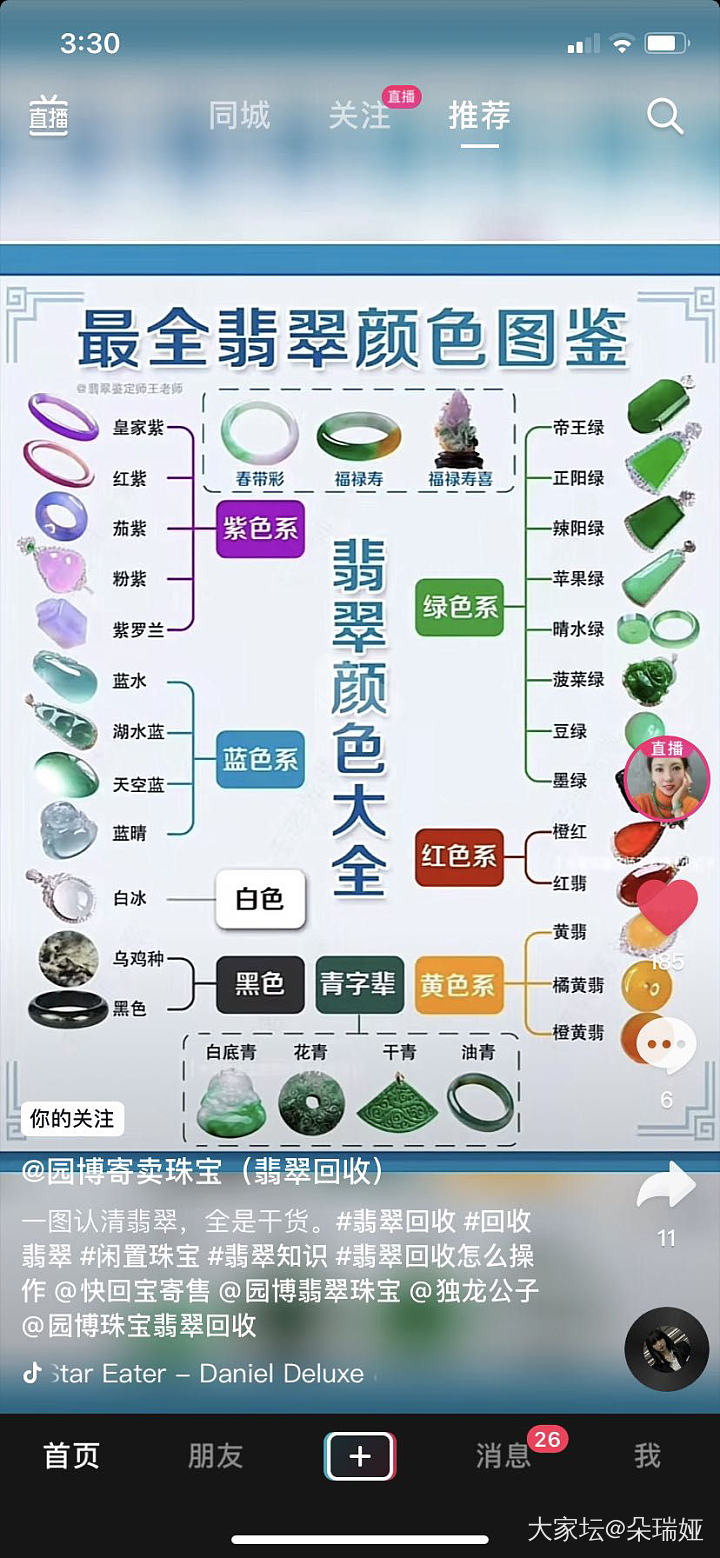Switch to the 关注 tab
Screen dimensions: 720x1558
(x=359, y=116)
